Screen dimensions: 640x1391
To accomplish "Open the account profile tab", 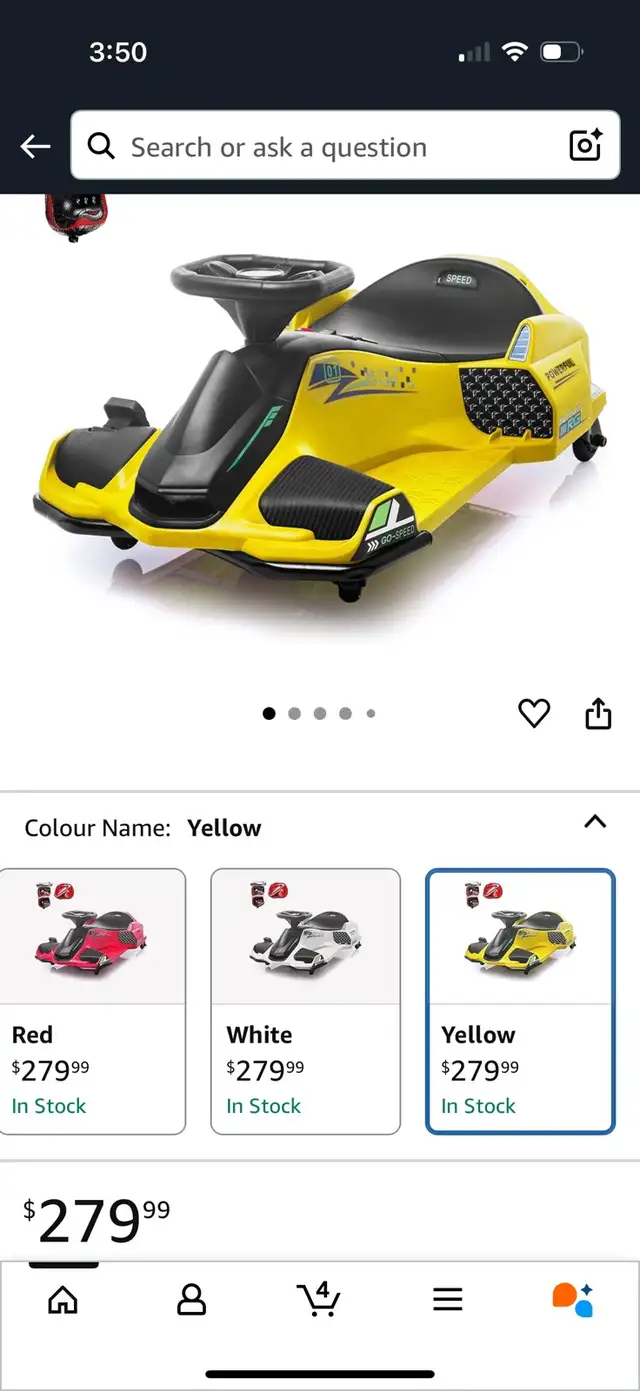I will click(191, 1299).
